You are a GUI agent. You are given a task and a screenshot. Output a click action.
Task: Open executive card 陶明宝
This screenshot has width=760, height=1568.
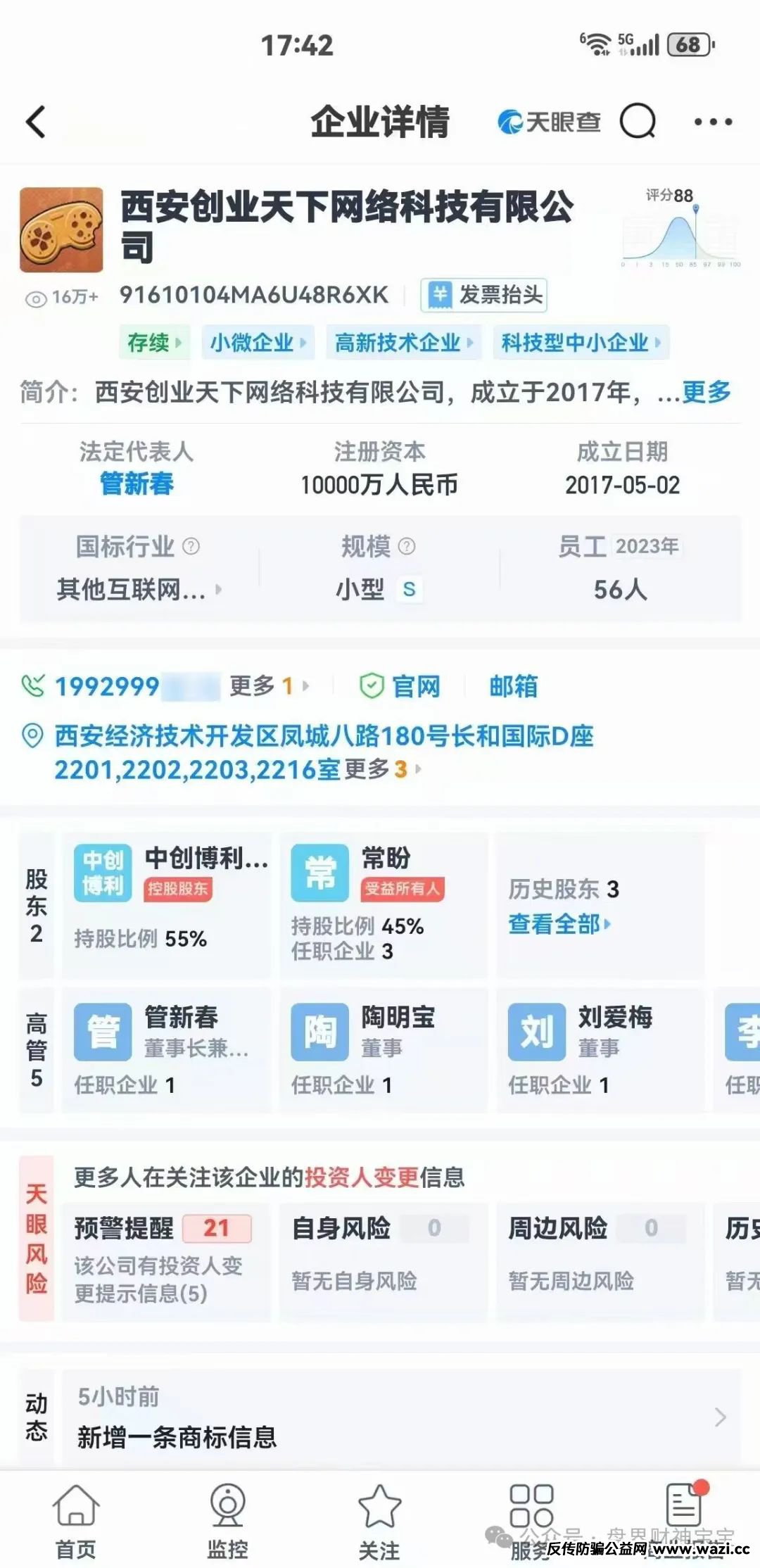384,1049
